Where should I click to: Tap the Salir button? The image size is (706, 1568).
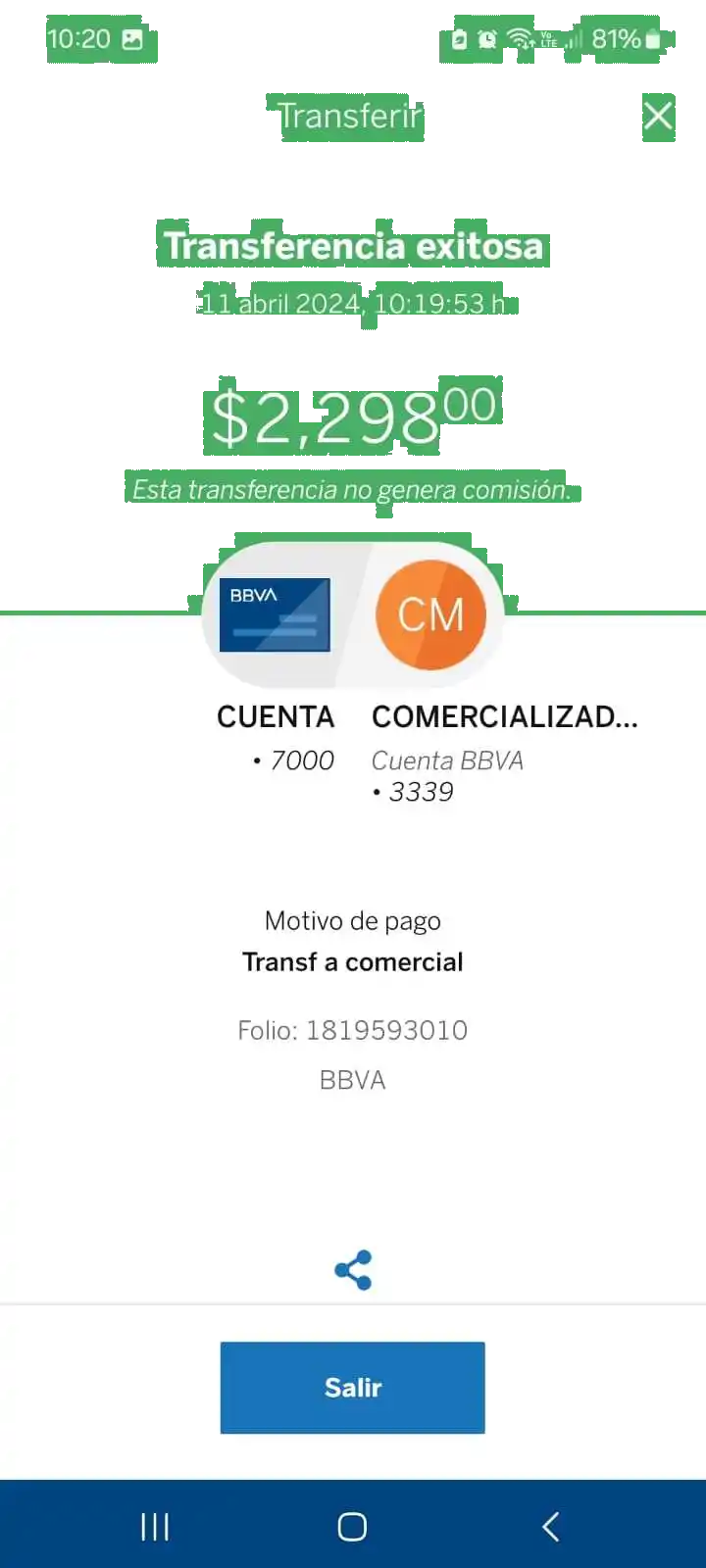click(x=352, y=1388)
